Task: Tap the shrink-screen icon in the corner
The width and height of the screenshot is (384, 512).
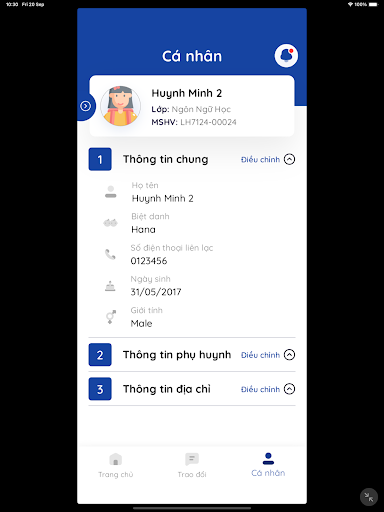Action: [x=369, y=497]
